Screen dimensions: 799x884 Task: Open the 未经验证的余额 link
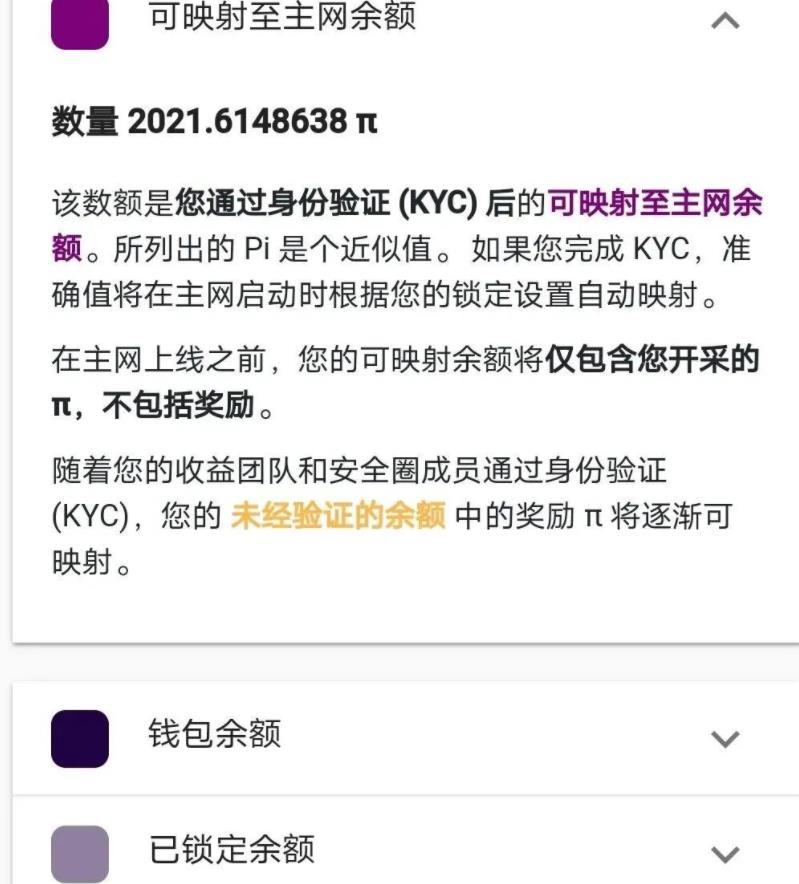click(338, 516)
